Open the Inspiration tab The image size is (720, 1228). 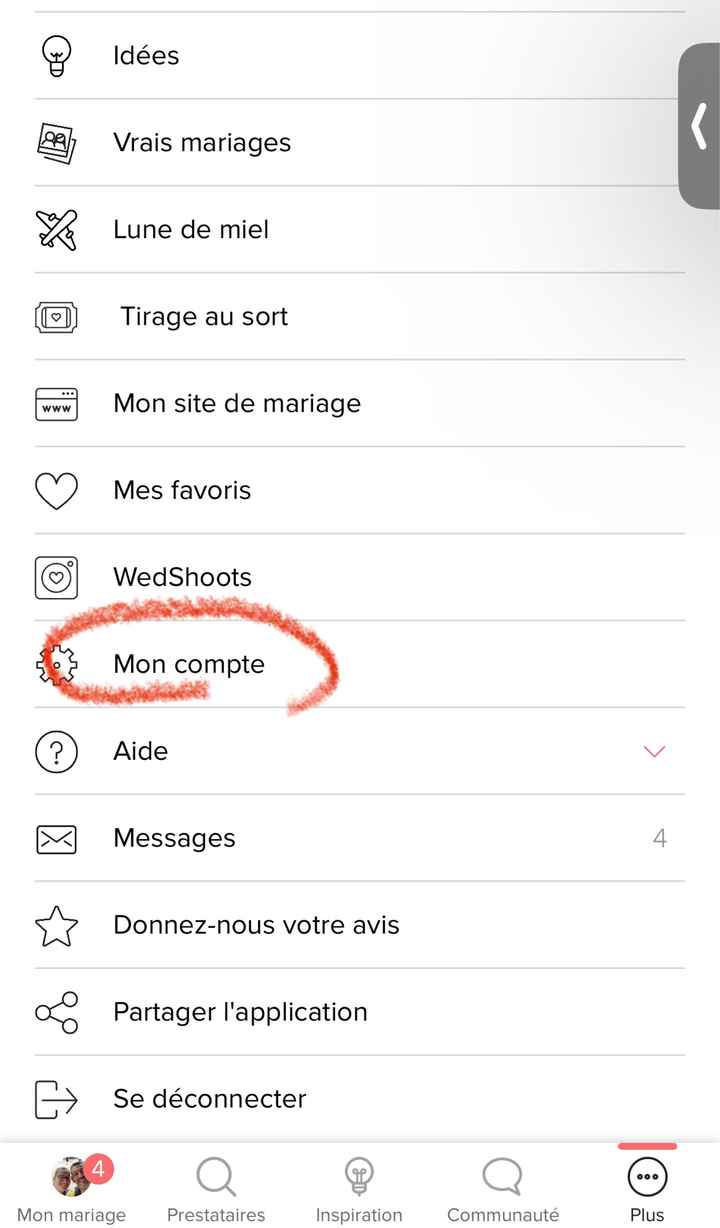(x=359, y=1188)
